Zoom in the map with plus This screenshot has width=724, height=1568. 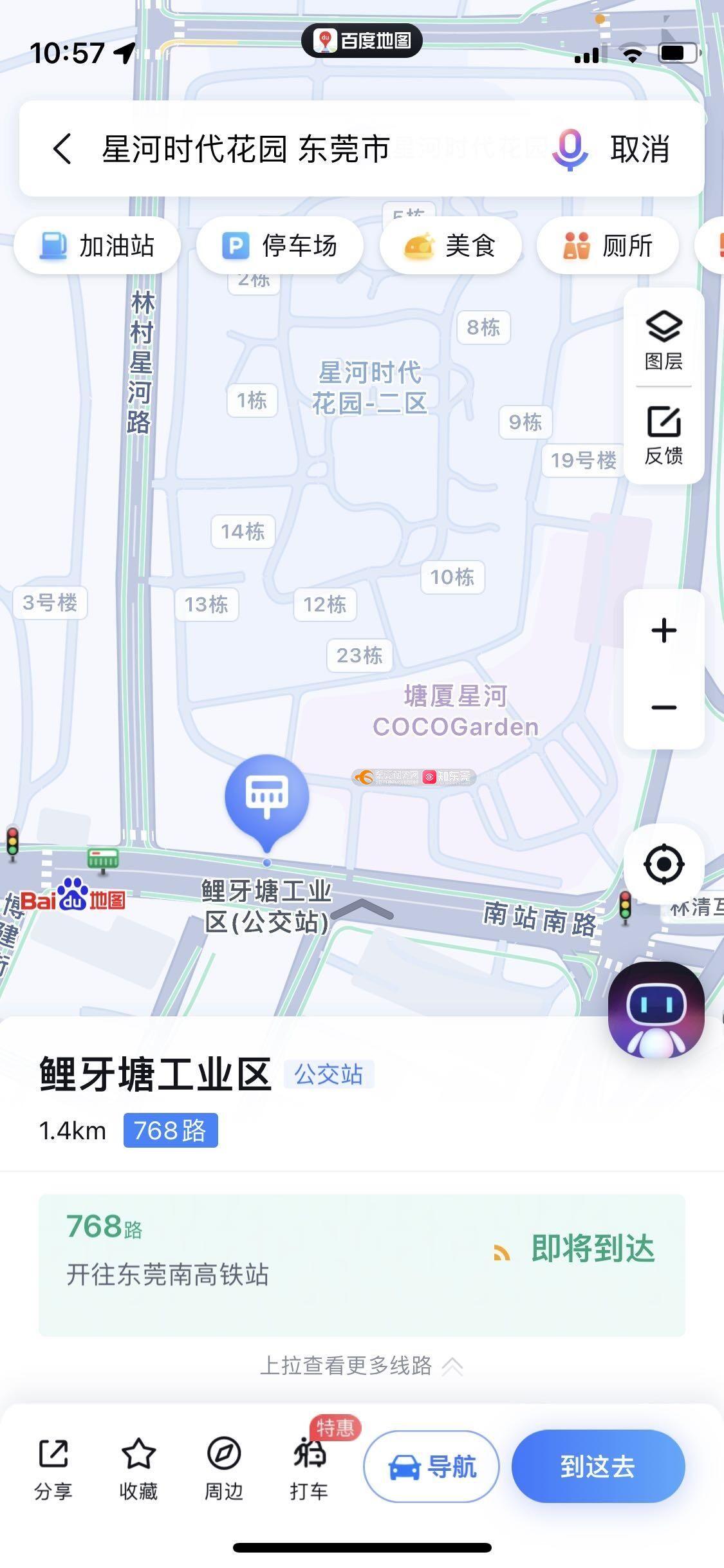664,630
